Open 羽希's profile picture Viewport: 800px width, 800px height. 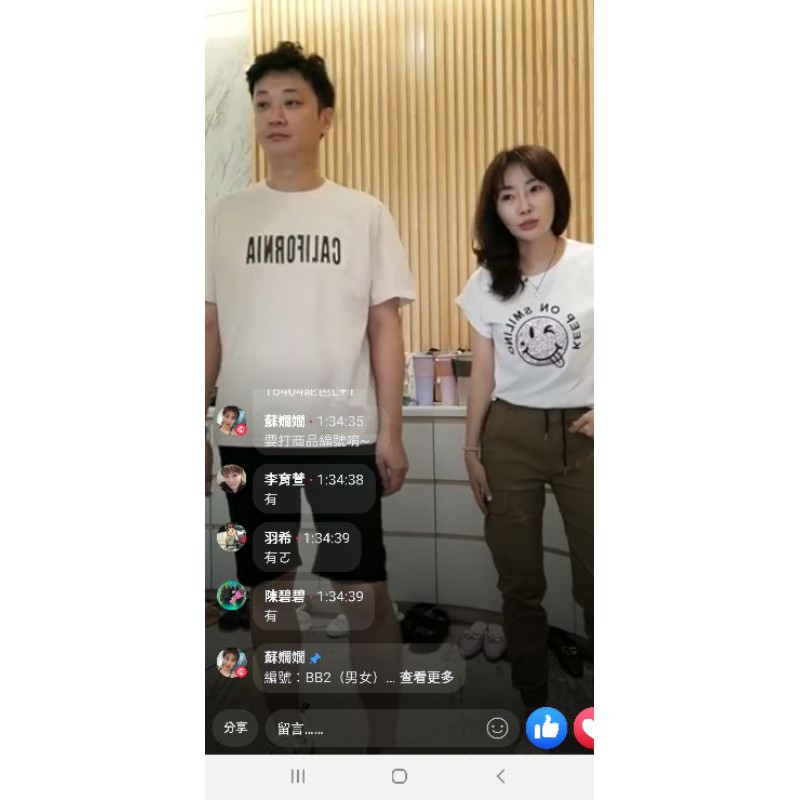pyautogui.click(x=232, y=537)
